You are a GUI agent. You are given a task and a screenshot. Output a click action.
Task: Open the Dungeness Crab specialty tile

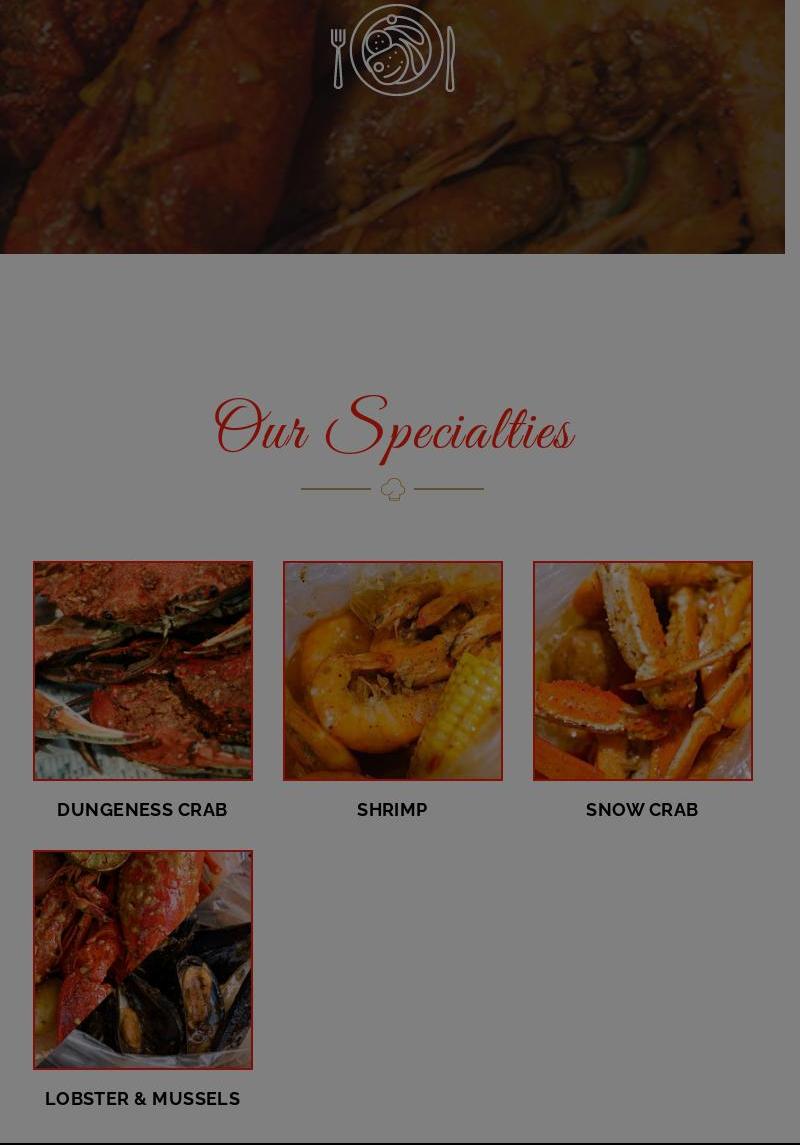tap(143, 670)
